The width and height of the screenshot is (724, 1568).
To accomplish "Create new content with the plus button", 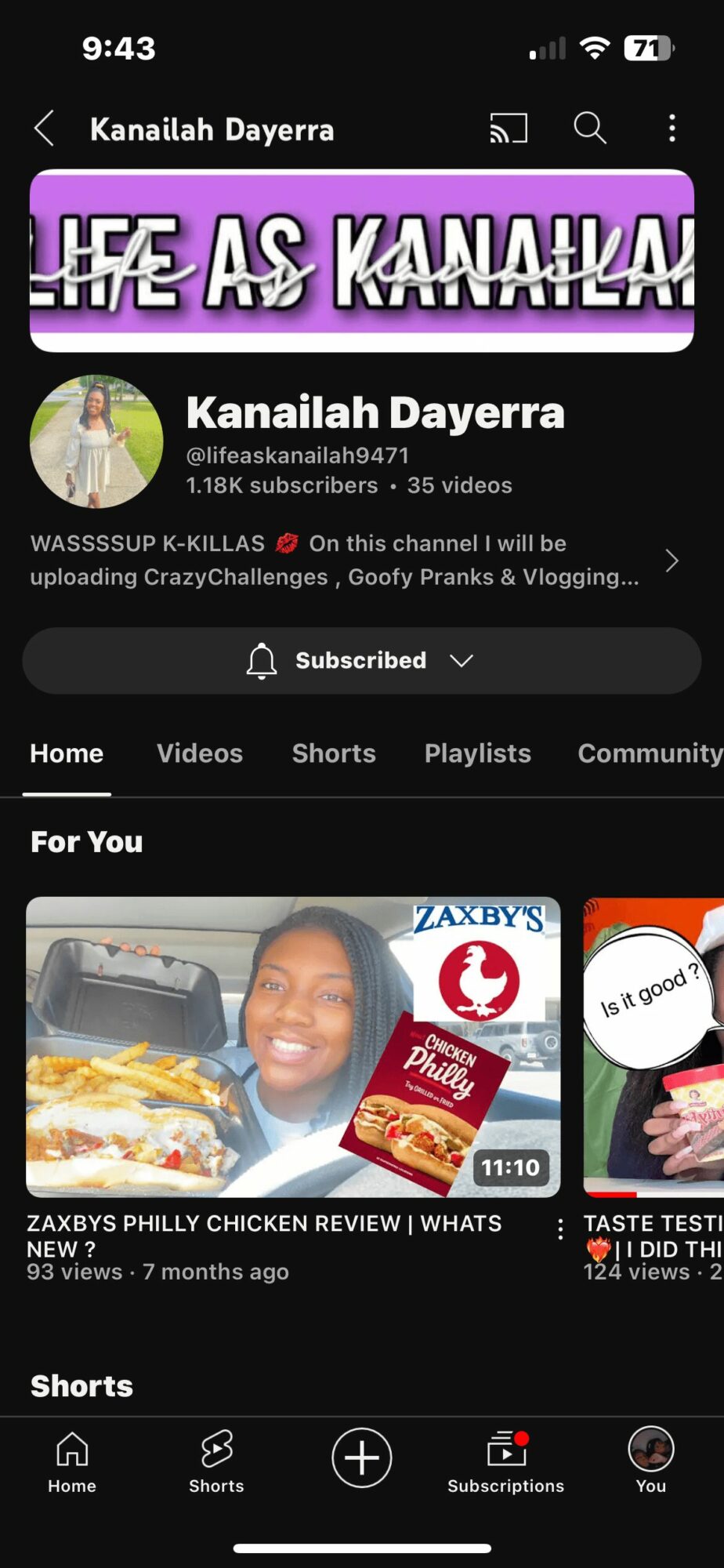I will click(361, 1457).
